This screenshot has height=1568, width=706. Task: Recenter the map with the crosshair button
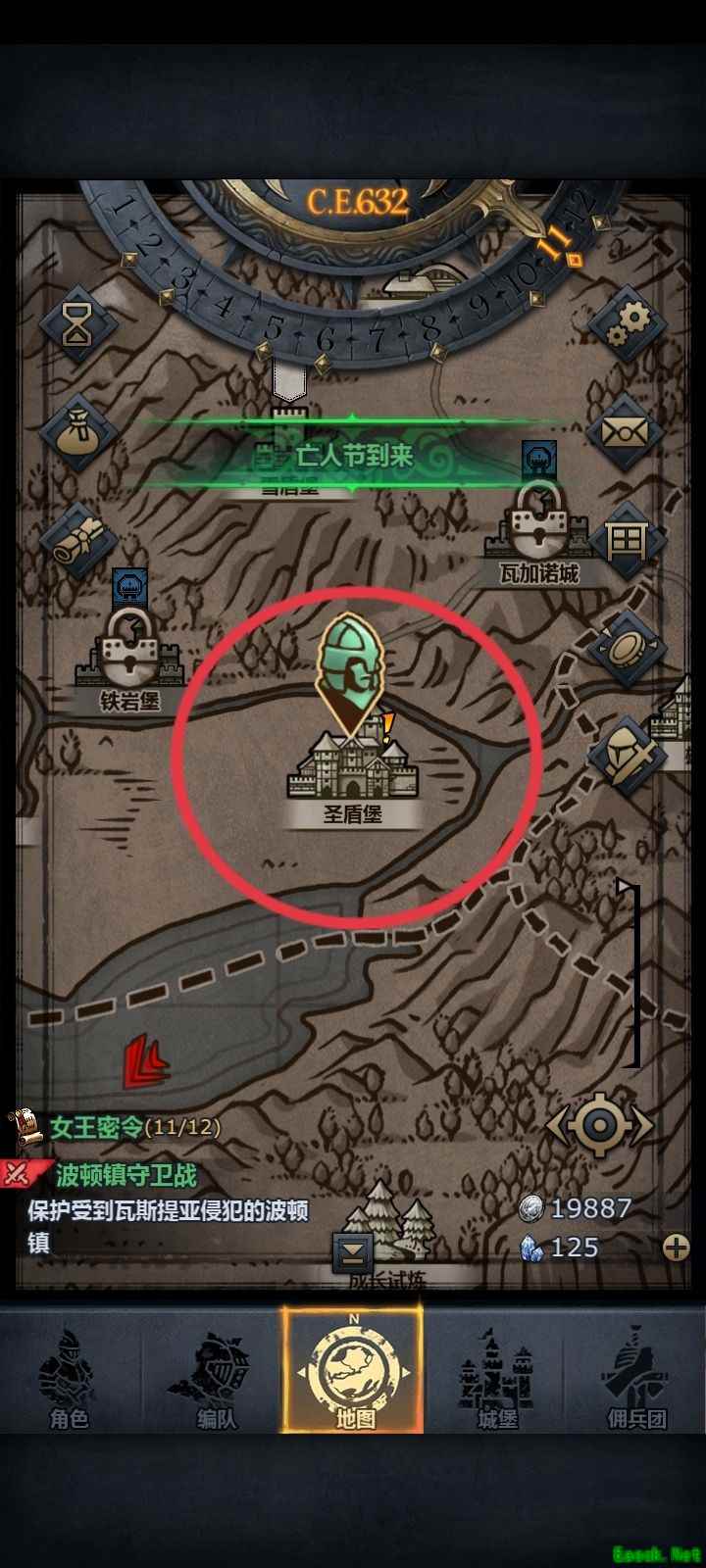pos(599,1124)
